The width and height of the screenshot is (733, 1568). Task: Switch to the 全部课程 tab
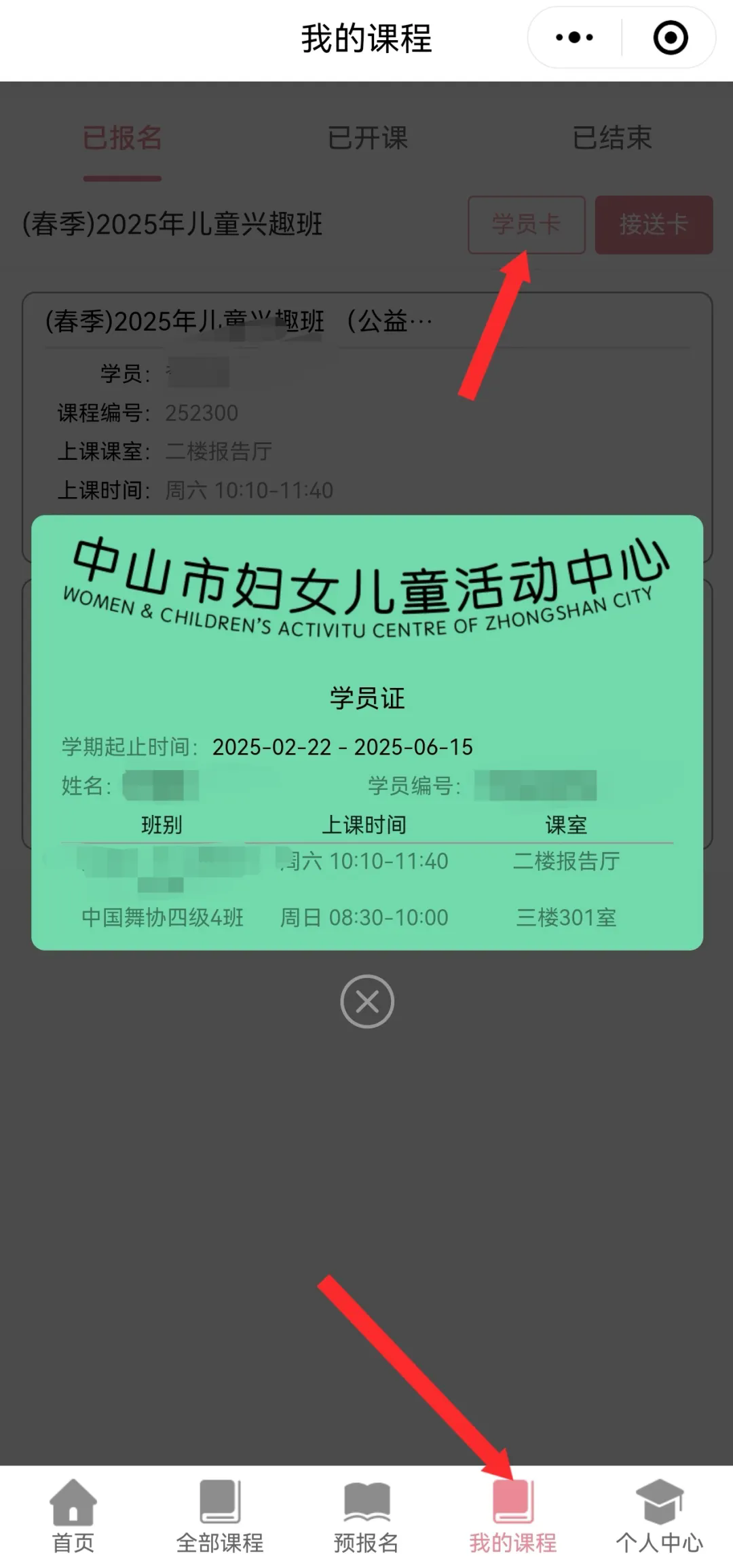(x=219, y=1514)
